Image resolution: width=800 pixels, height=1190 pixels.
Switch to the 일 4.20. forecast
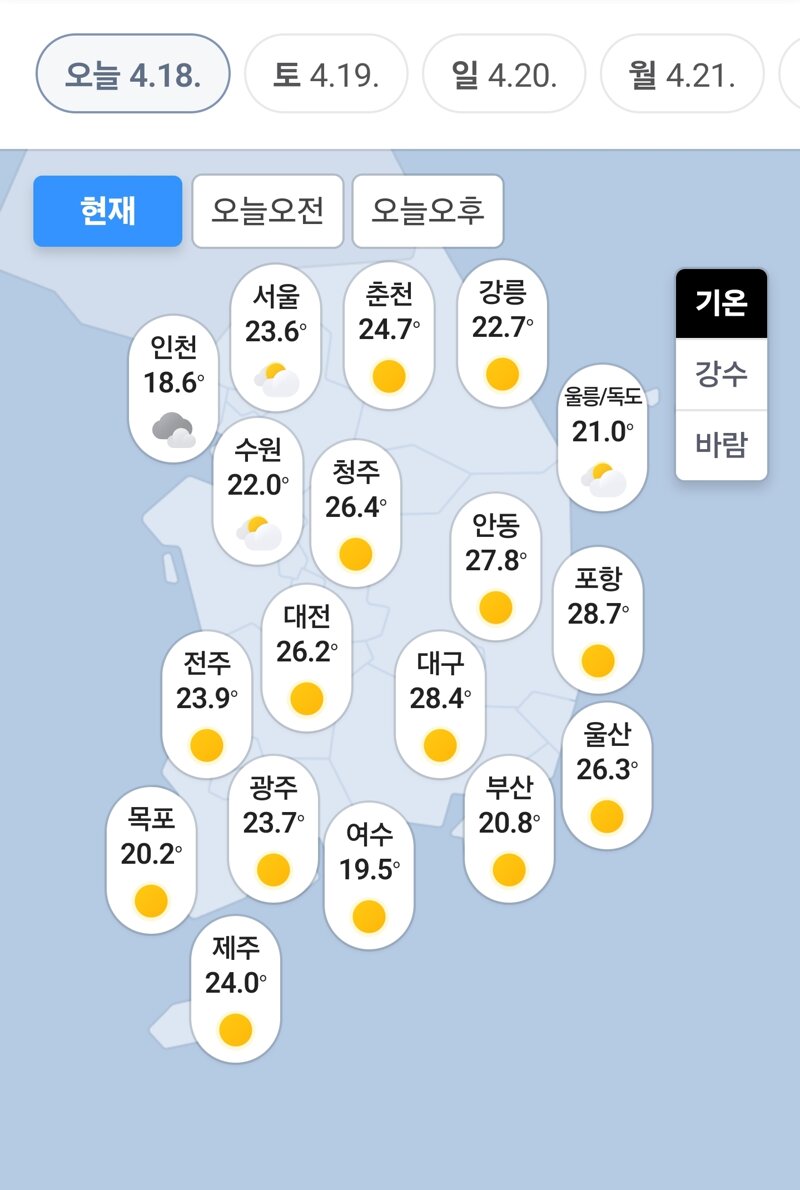[x=504, y=76]
